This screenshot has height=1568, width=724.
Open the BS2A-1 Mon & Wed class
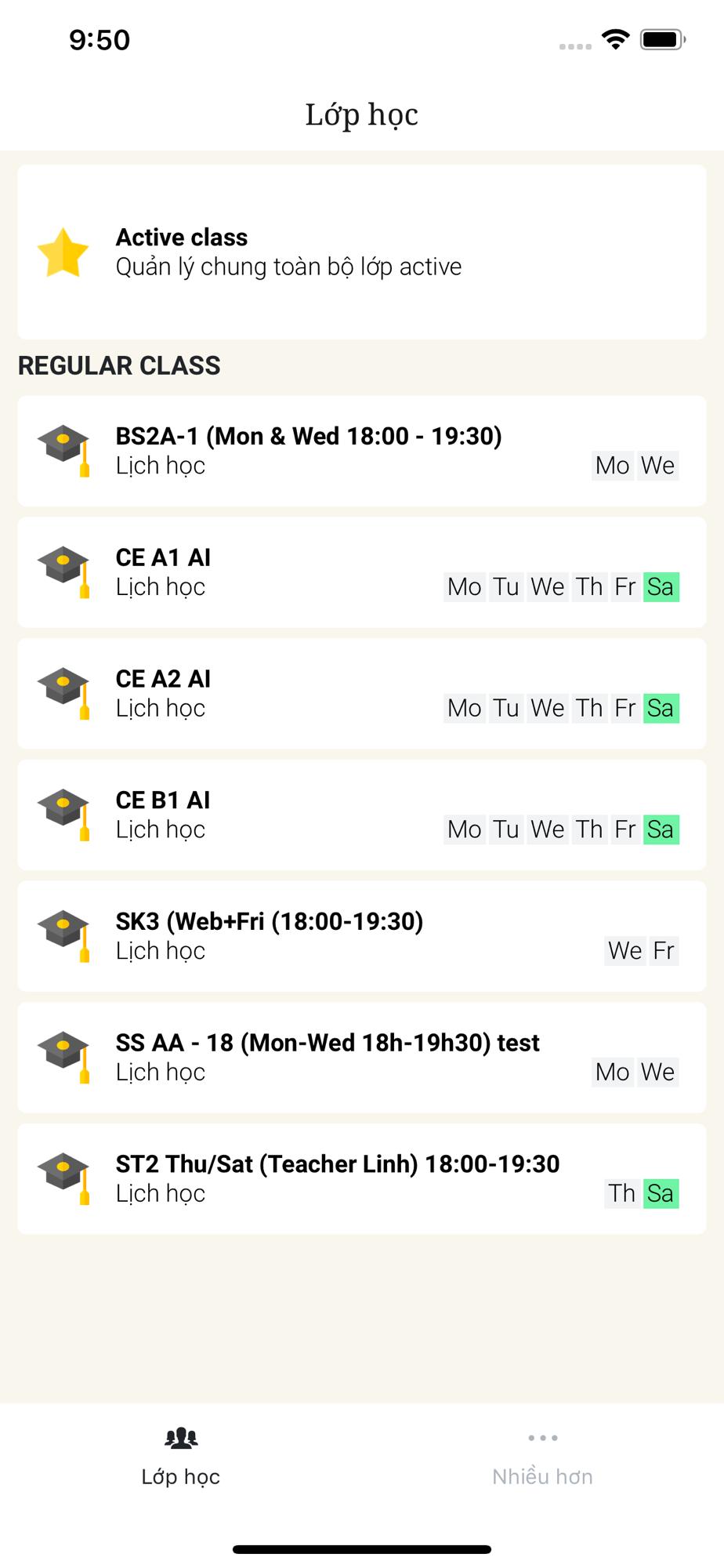click(361, 451)
